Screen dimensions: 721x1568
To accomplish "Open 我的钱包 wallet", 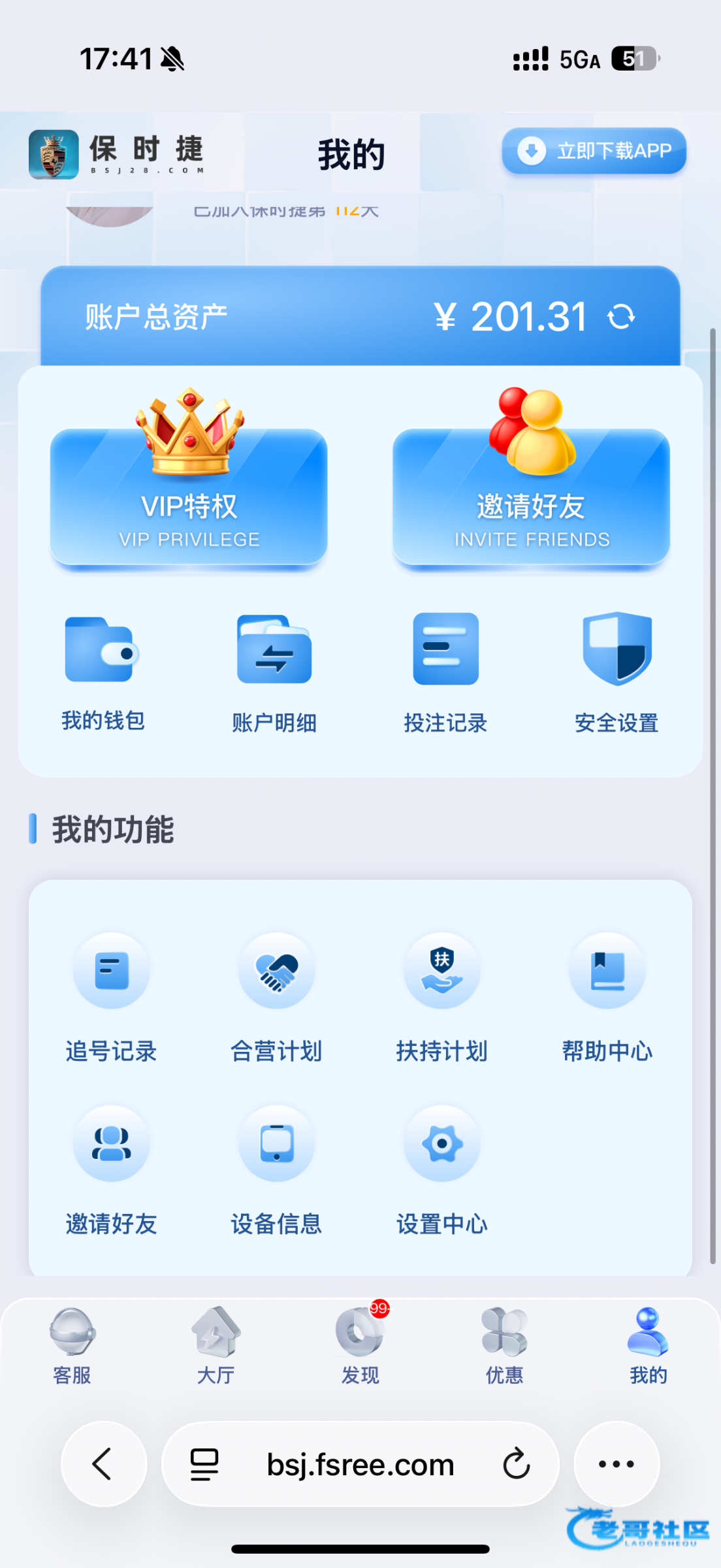I will (103, 673).
